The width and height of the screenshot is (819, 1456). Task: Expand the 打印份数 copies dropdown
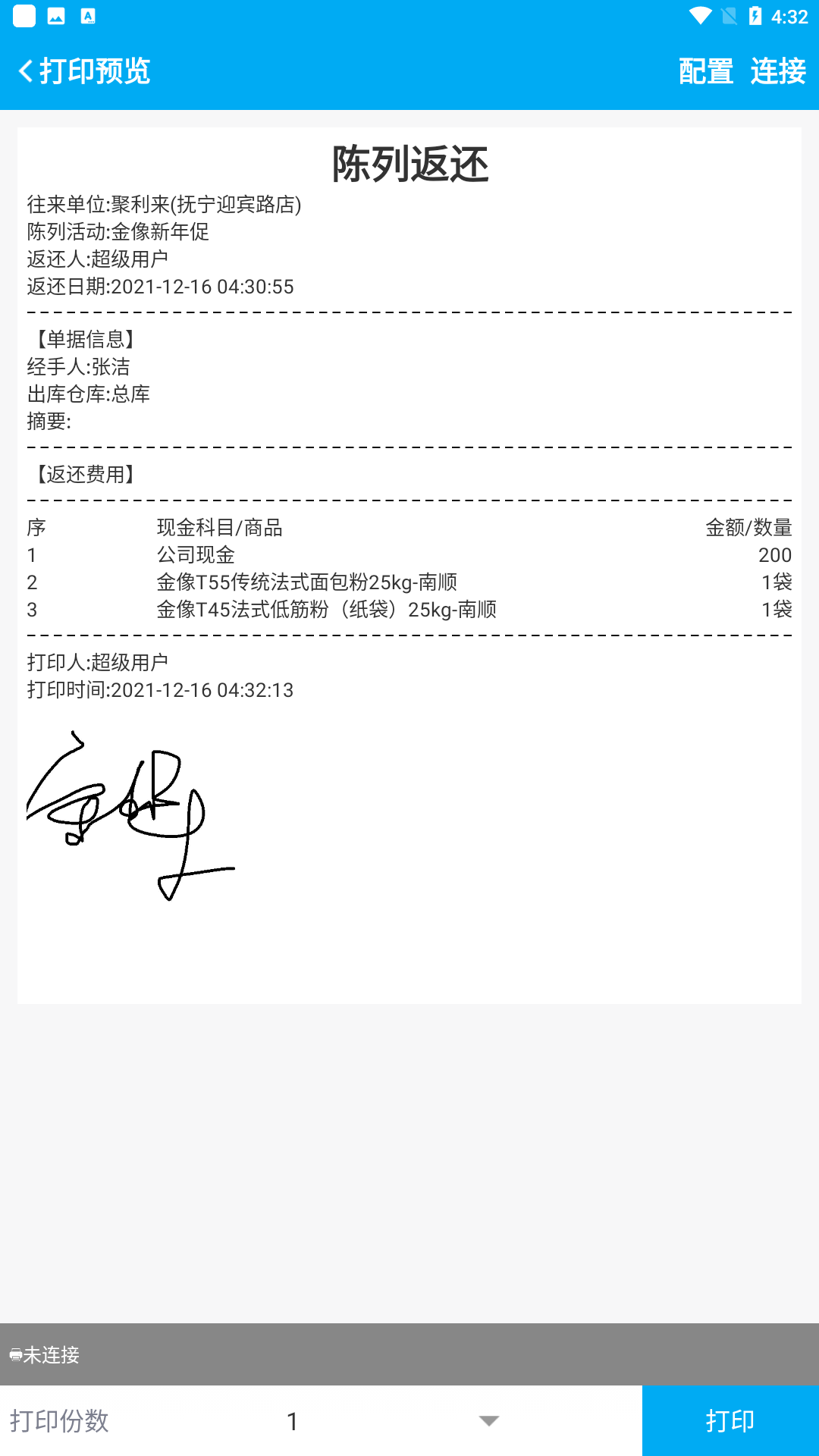coord(488,1420)
